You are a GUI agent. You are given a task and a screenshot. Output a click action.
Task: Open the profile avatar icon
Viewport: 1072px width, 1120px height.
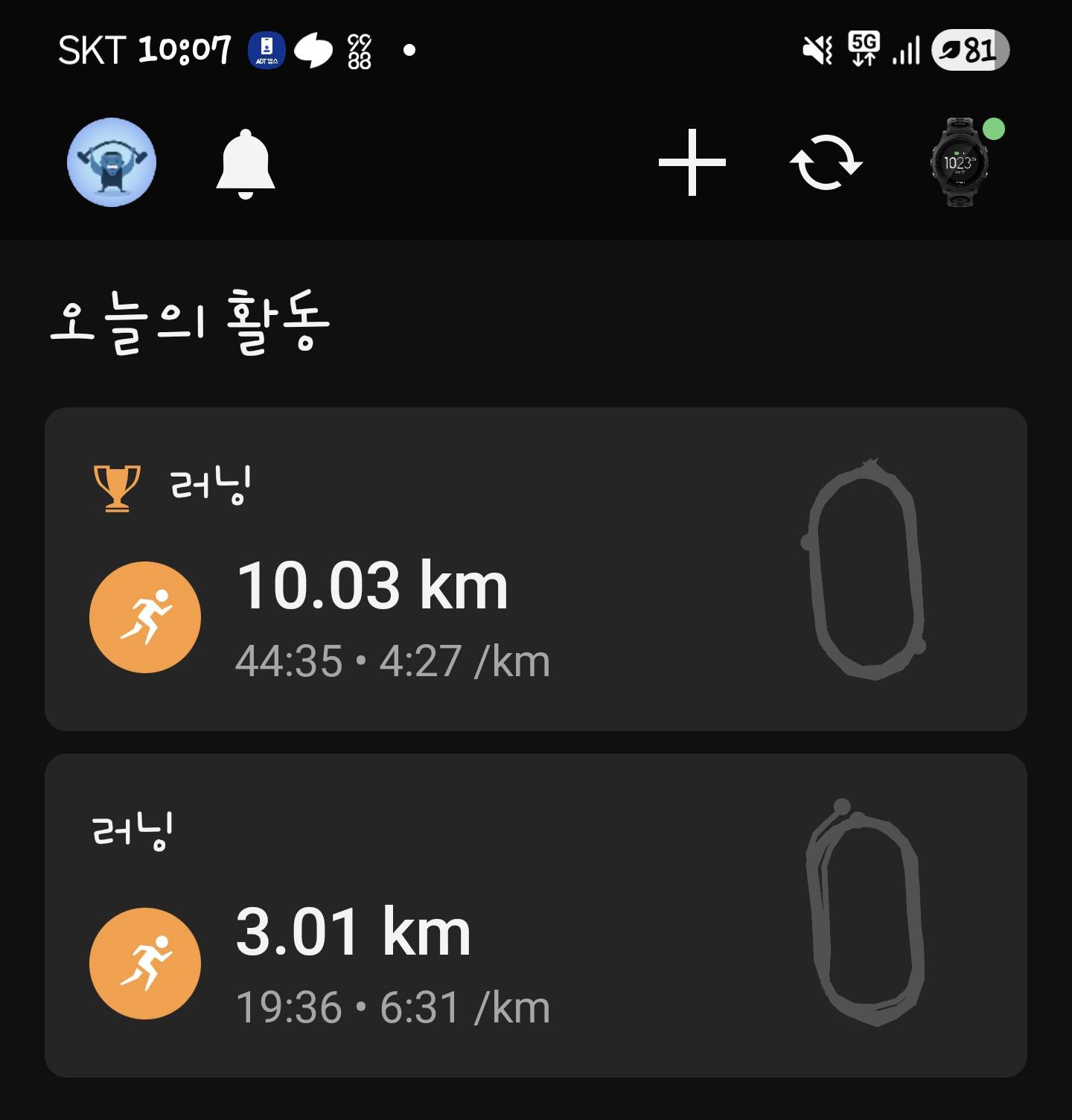(110, 163)
